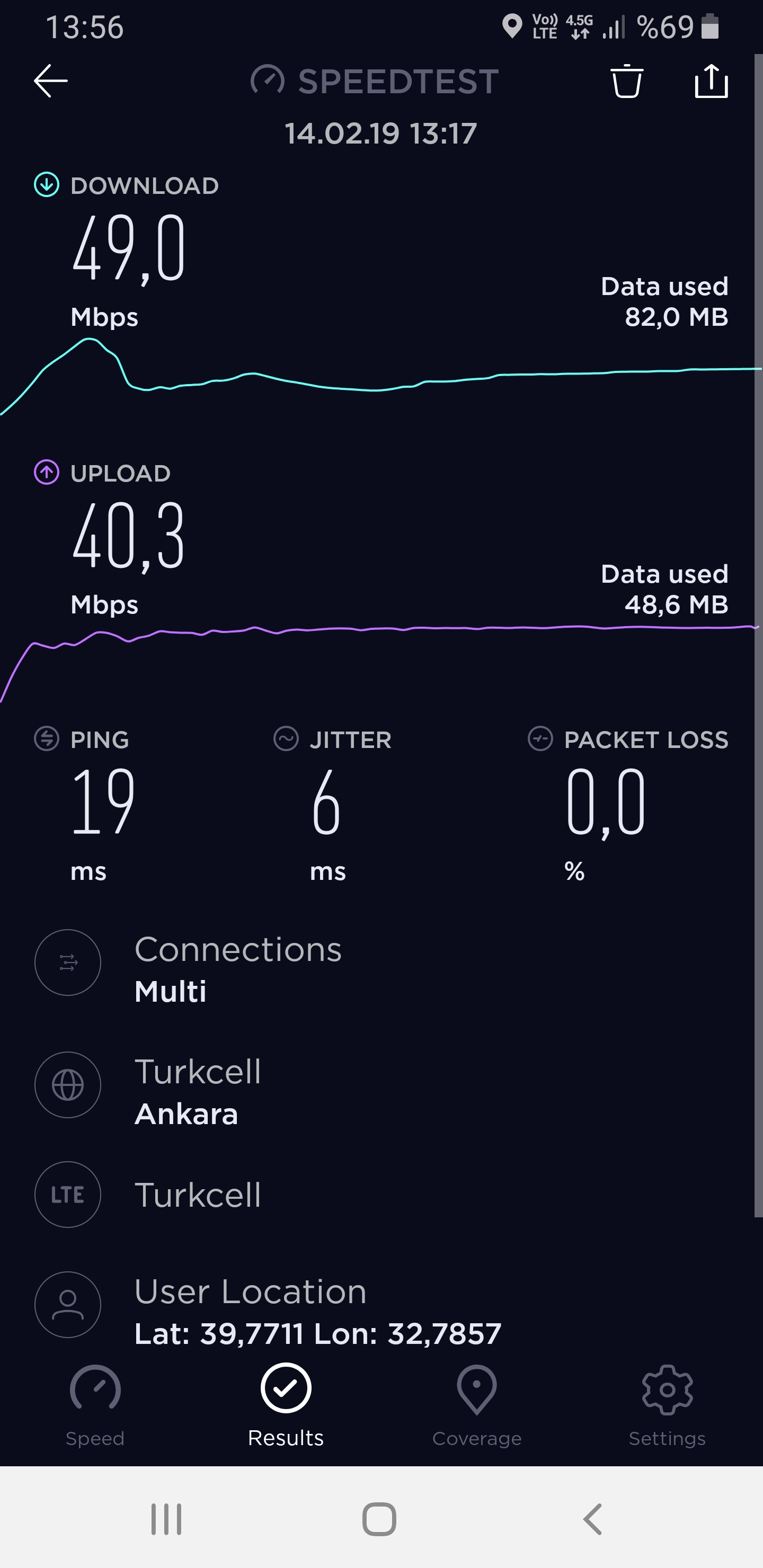Screen dimensions: 763x1568
Task: Delete this speed test result
Action: 627,81
